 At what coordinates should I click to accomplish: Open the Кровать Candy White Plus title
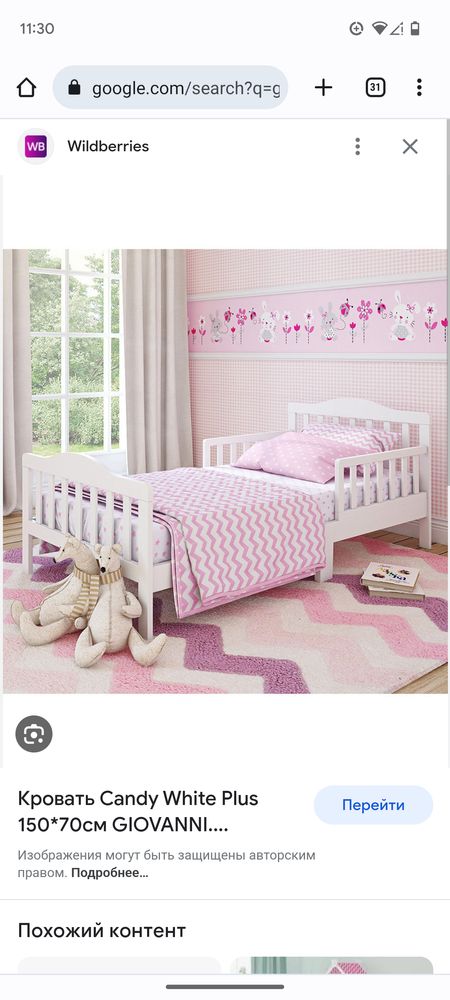tap(138, 812)
